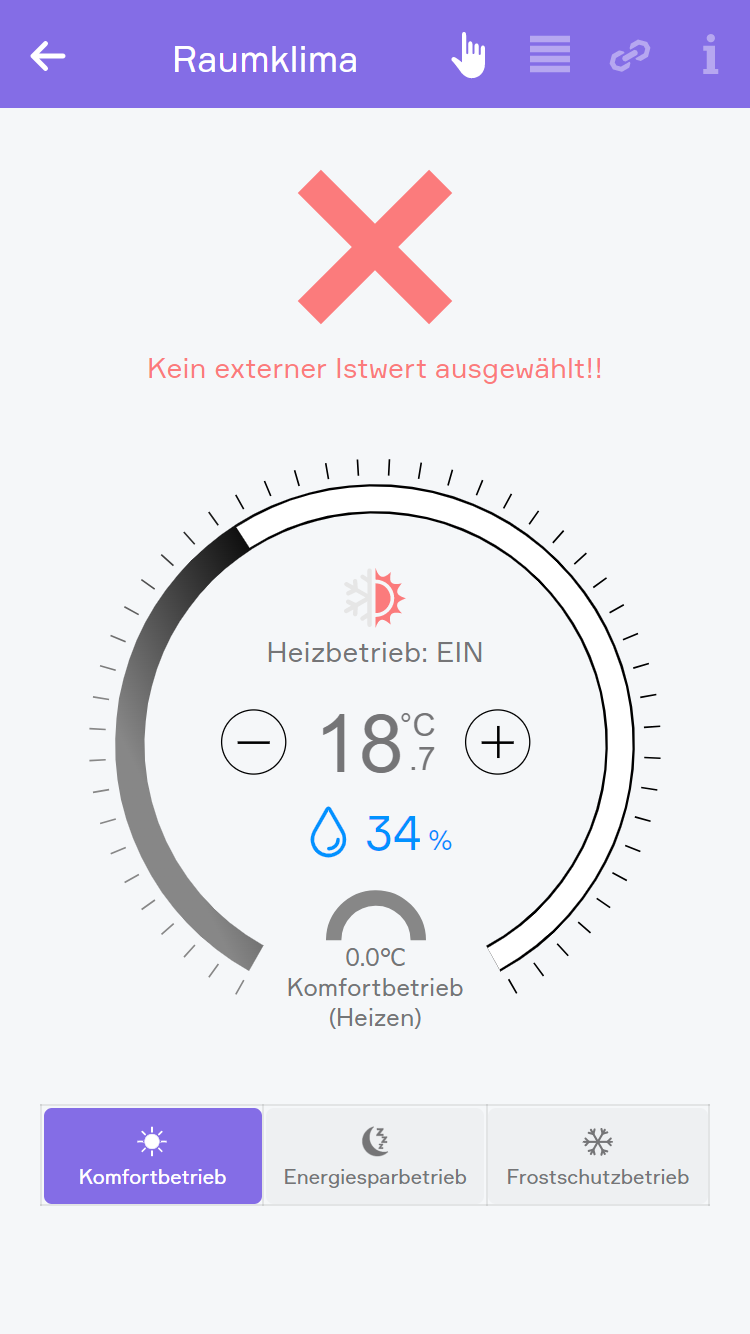Open the manual control hand icon
Image resolution: width=750 pixels, height=1334 pixels.
click(468, 56)
